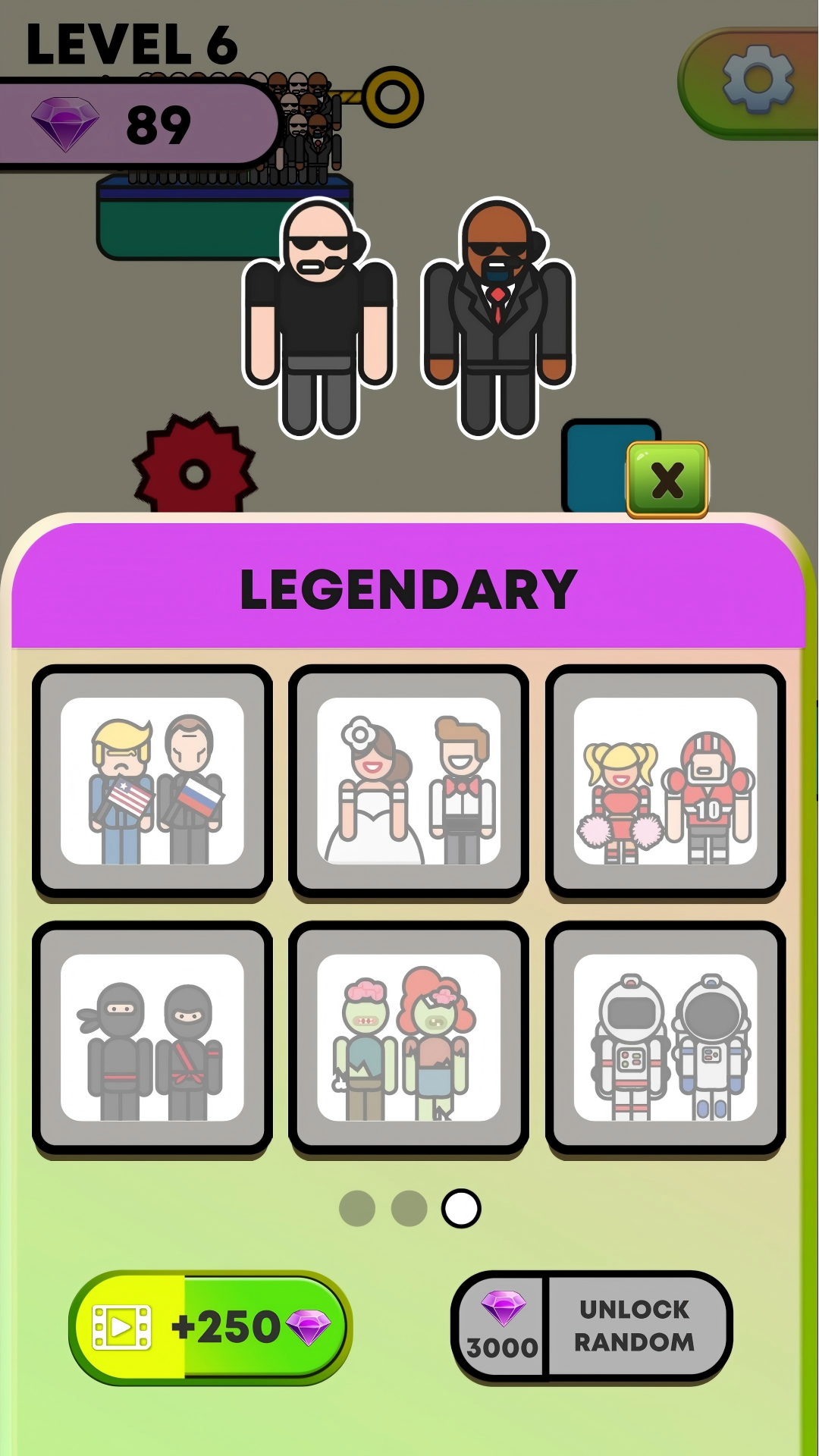Go to the second skins page dot
Screen dimensions: 819x1456
(409, 1208)
